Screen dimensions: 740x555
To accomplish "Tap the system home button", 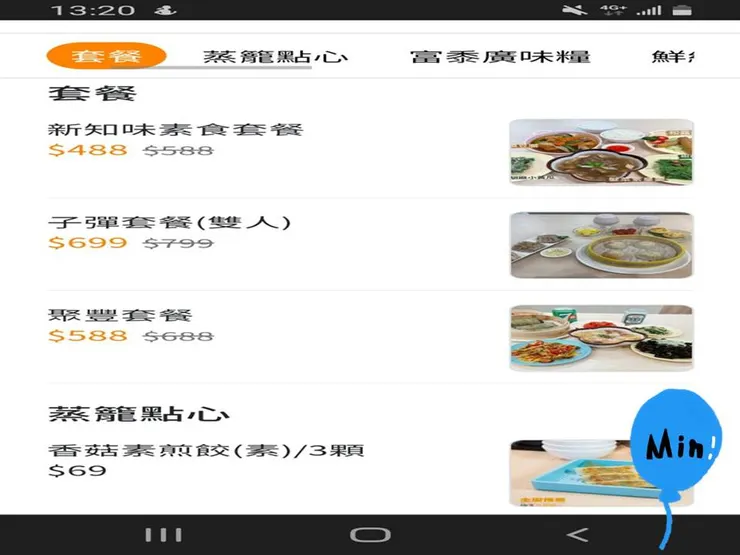I will pyautogui.click(x=369, y=535).
